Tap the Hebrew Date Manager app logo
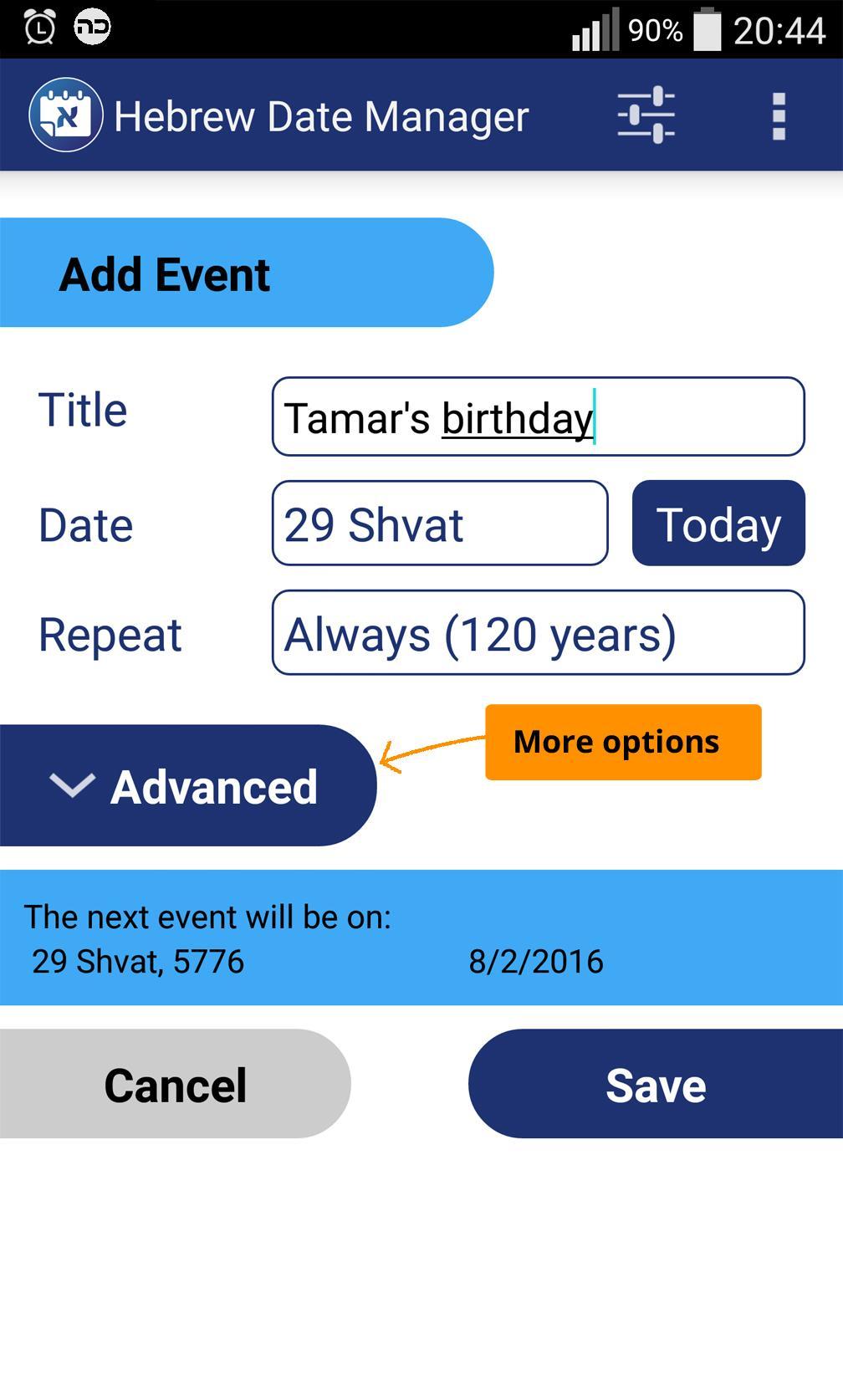 click(64, 115)
